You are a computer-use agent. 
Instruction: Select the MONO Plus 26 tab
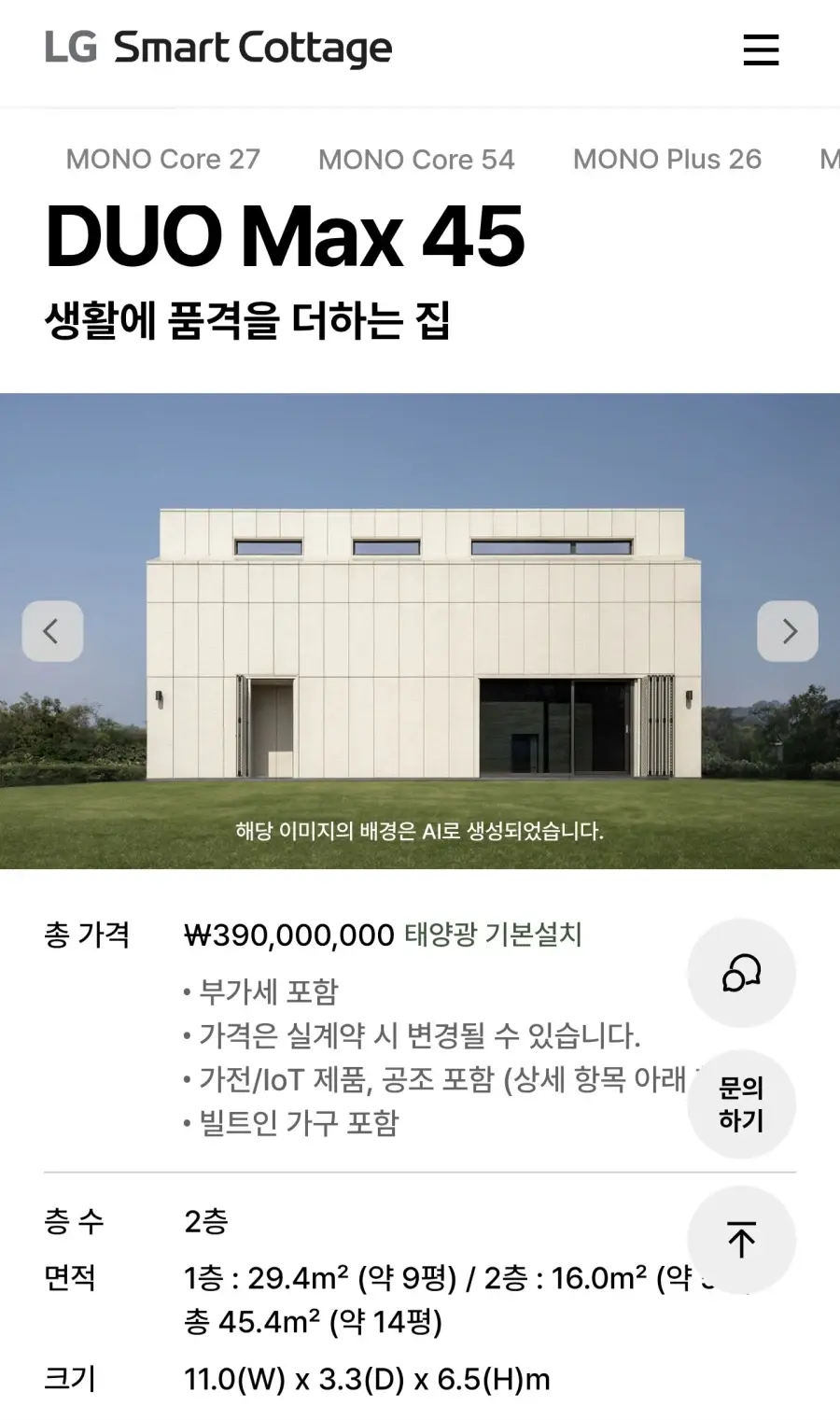[667, 159]
